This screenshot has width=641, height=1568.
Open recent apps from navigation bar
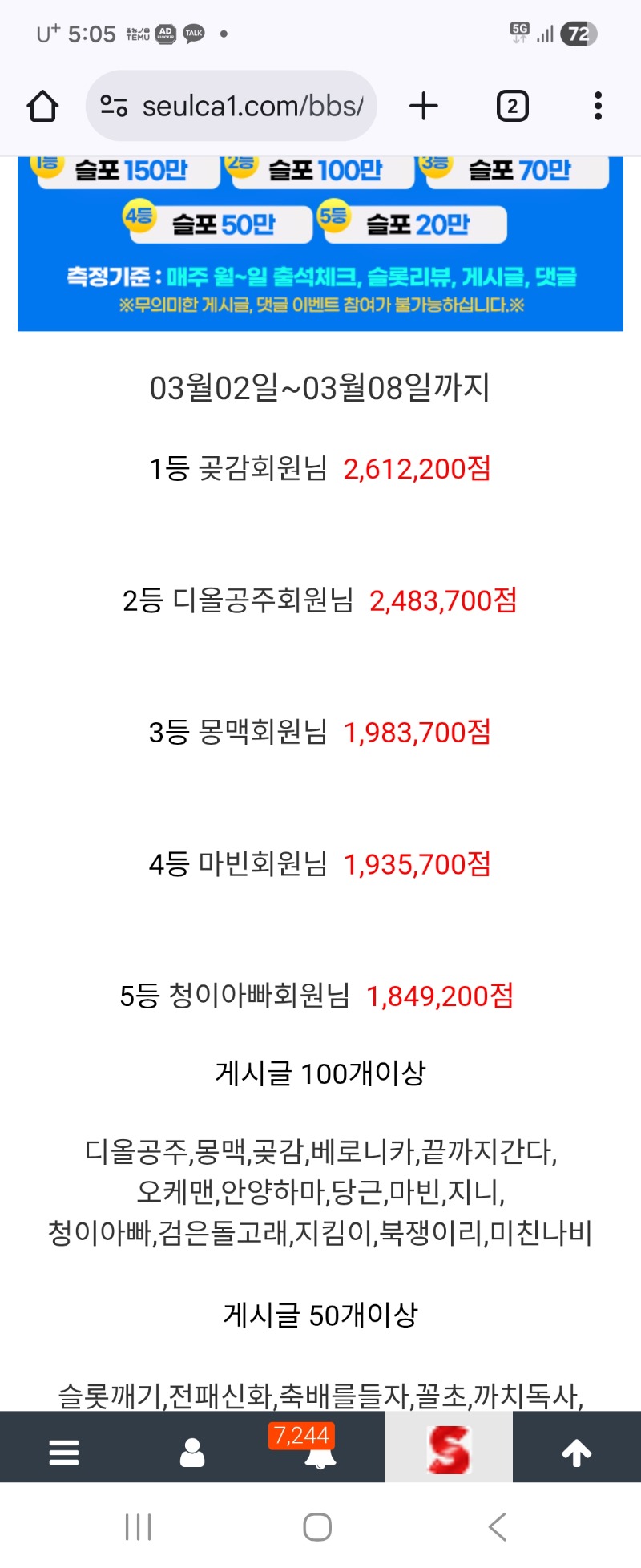click(139, 1526)
